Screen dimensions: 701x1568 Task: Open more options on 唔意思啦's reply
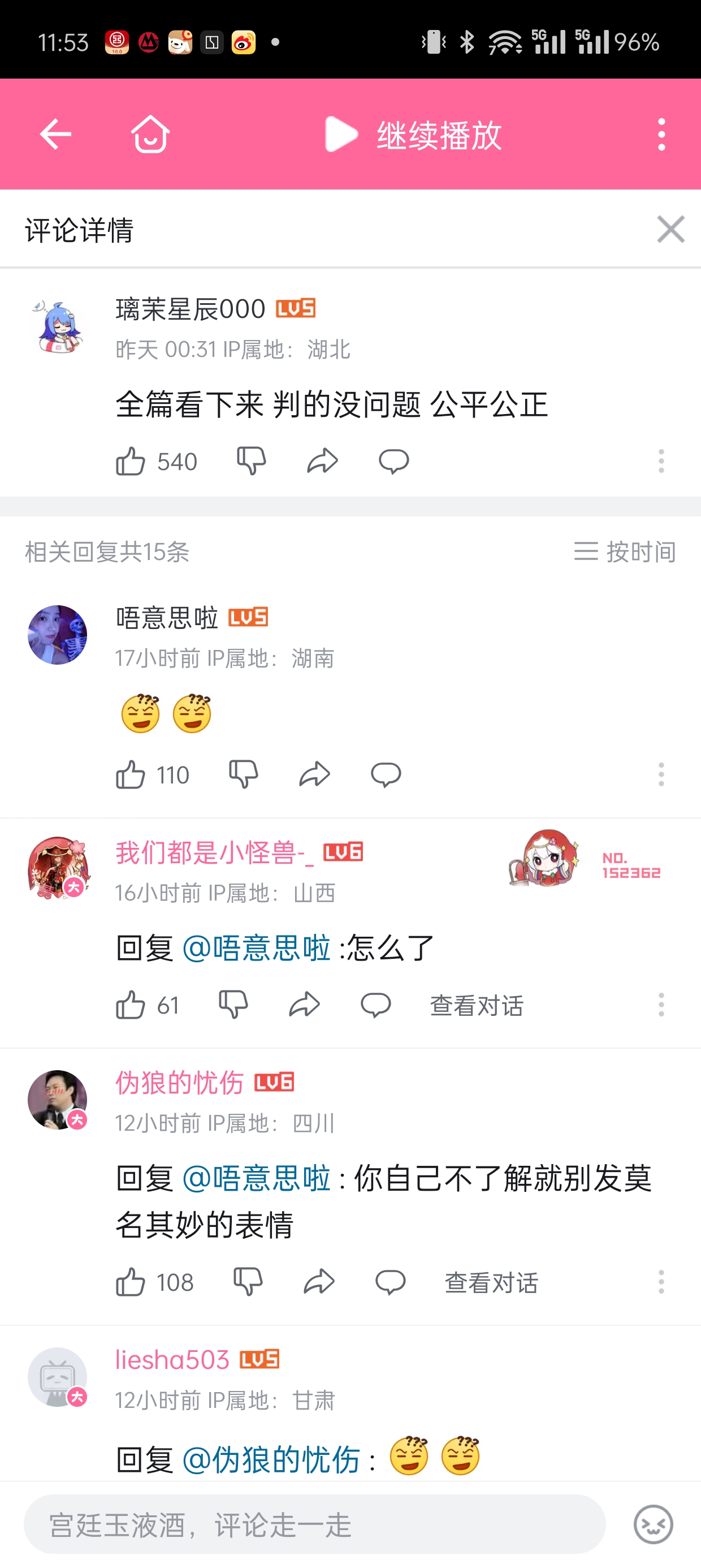pos(661,775)
